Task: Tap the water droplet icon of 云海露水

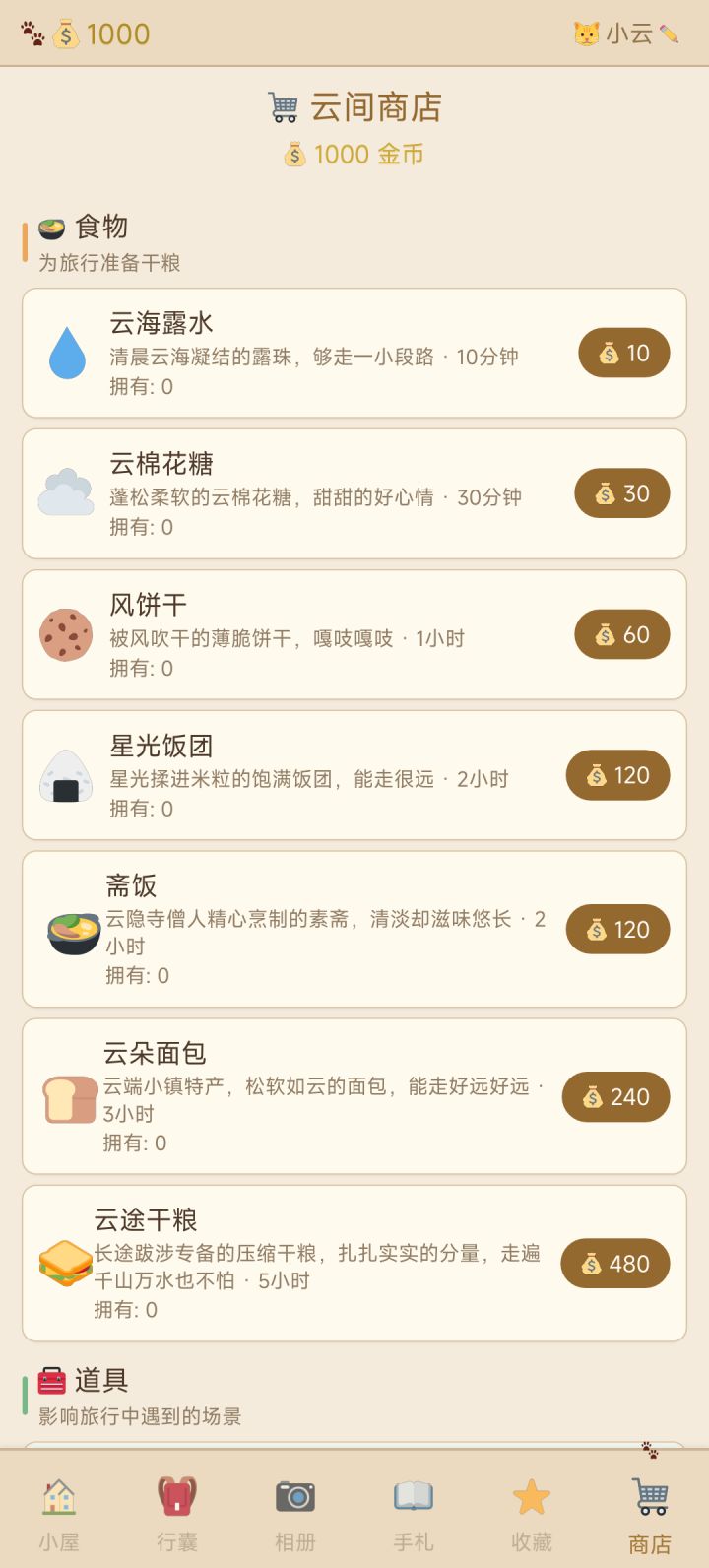Action: click(65, 353)
